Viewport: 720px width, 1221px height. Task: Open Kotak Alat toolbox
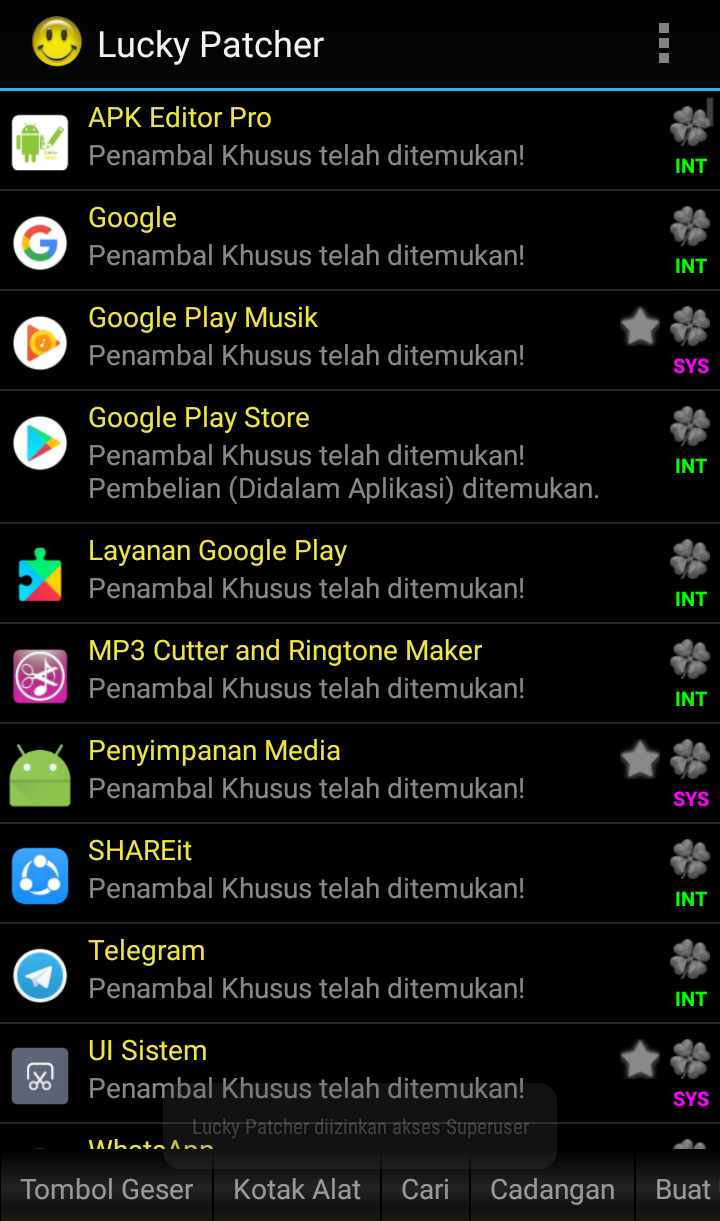coord(297,1189)
